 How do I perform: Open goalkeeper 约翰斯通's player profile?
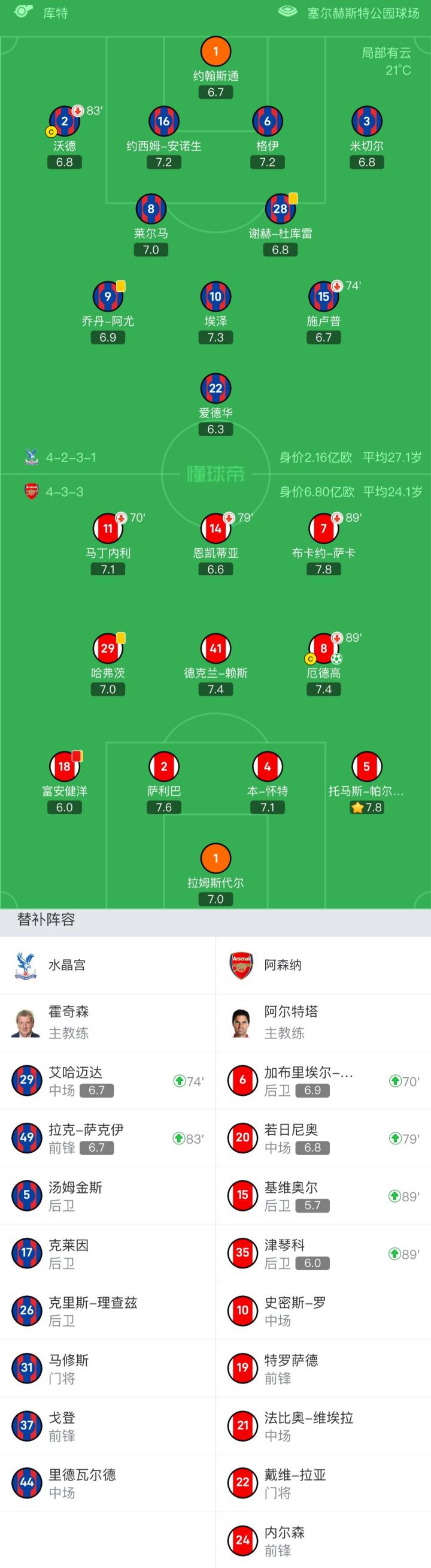215,52
